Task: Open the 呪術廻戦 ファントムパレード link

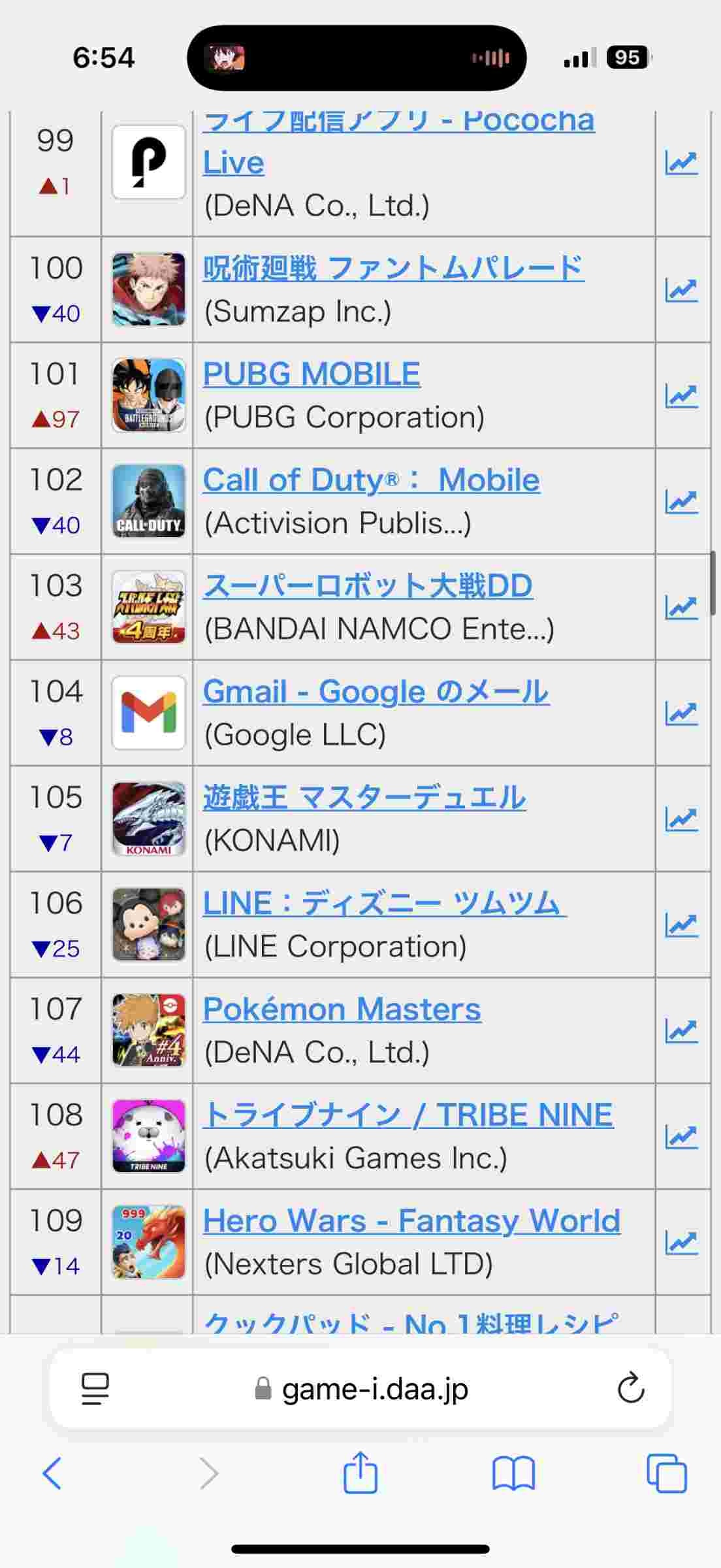Action: tap(393, 269)
